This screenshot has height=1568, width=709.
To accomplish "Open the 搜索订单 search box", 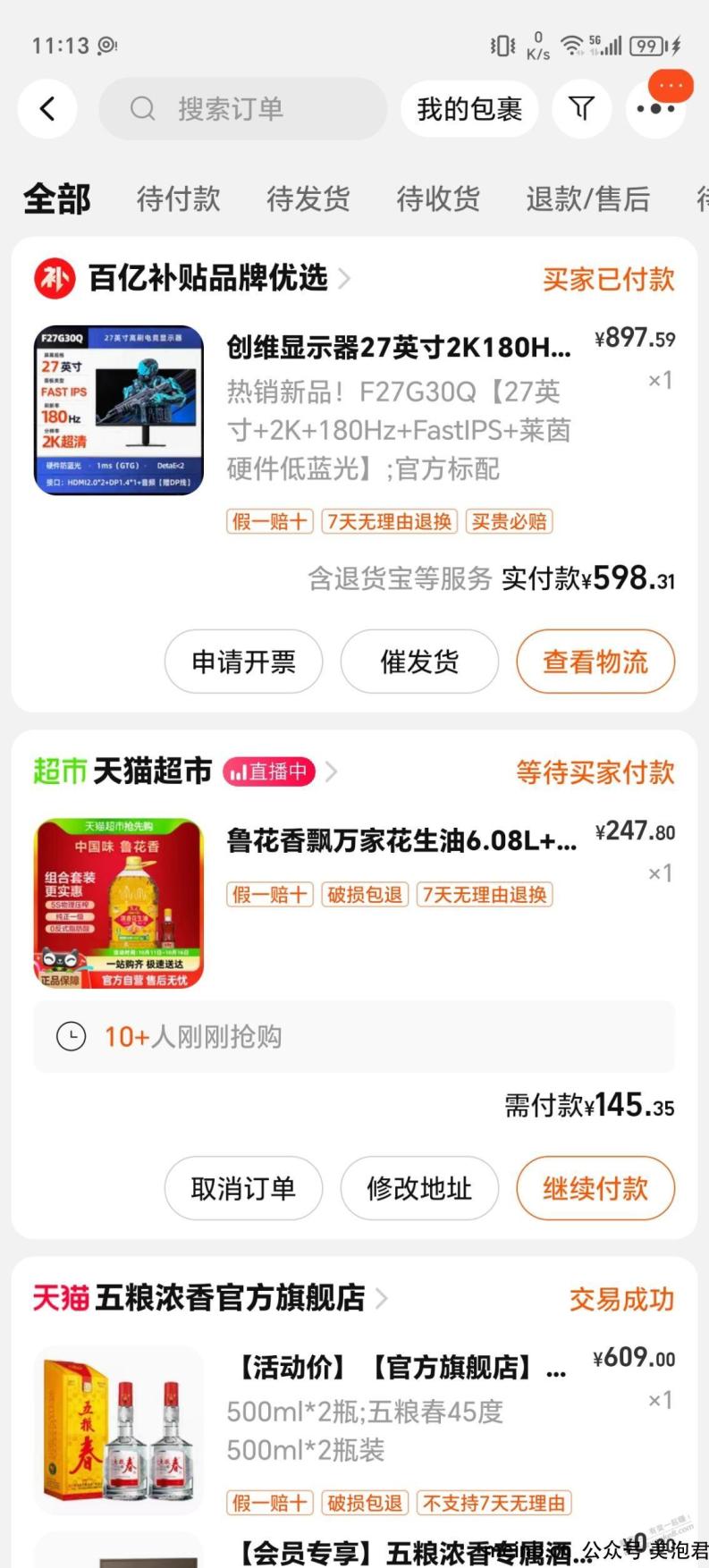I will (242, 109).
